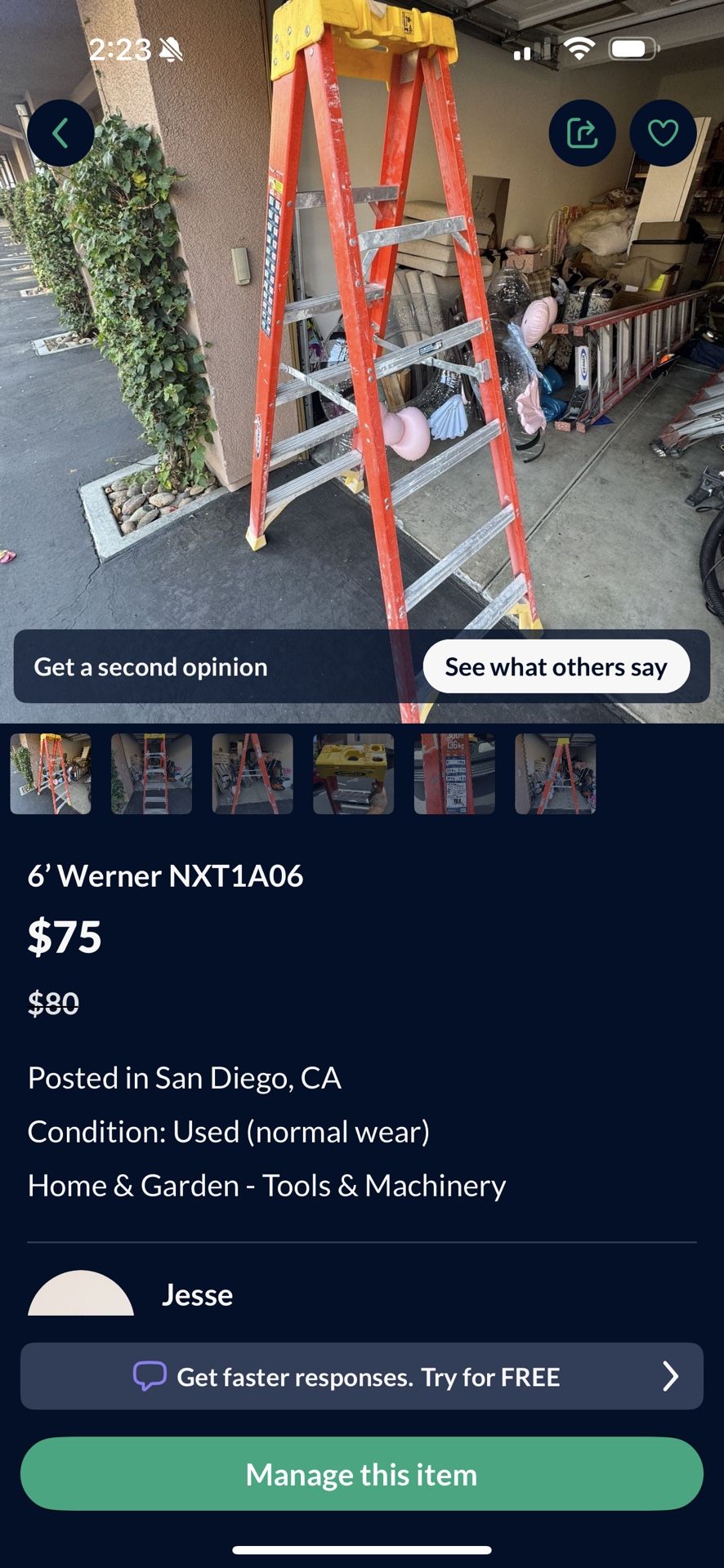The height and width of the screenshot is (1568, 724).
Task: Expand the faster responses row via right chevron
Action: (672, 1376)
